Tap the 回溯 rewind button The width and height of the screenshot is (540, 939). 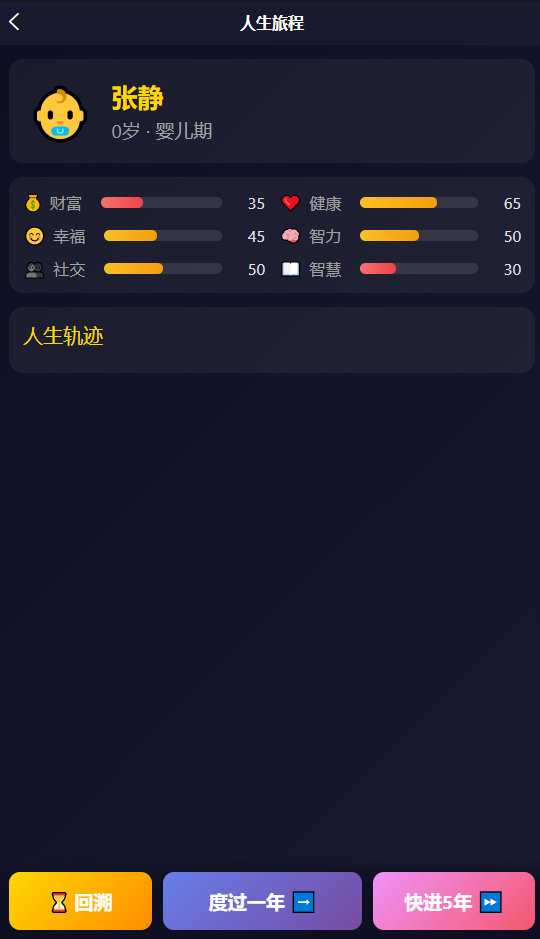[80, 901]
